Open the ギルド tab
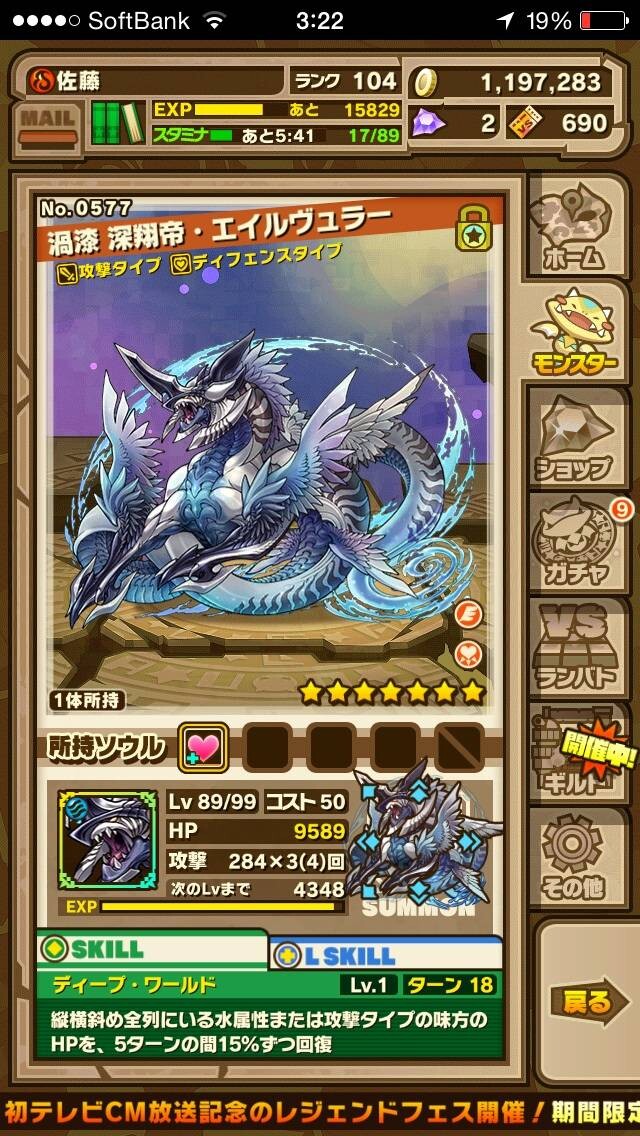 [x=578, y=751]
